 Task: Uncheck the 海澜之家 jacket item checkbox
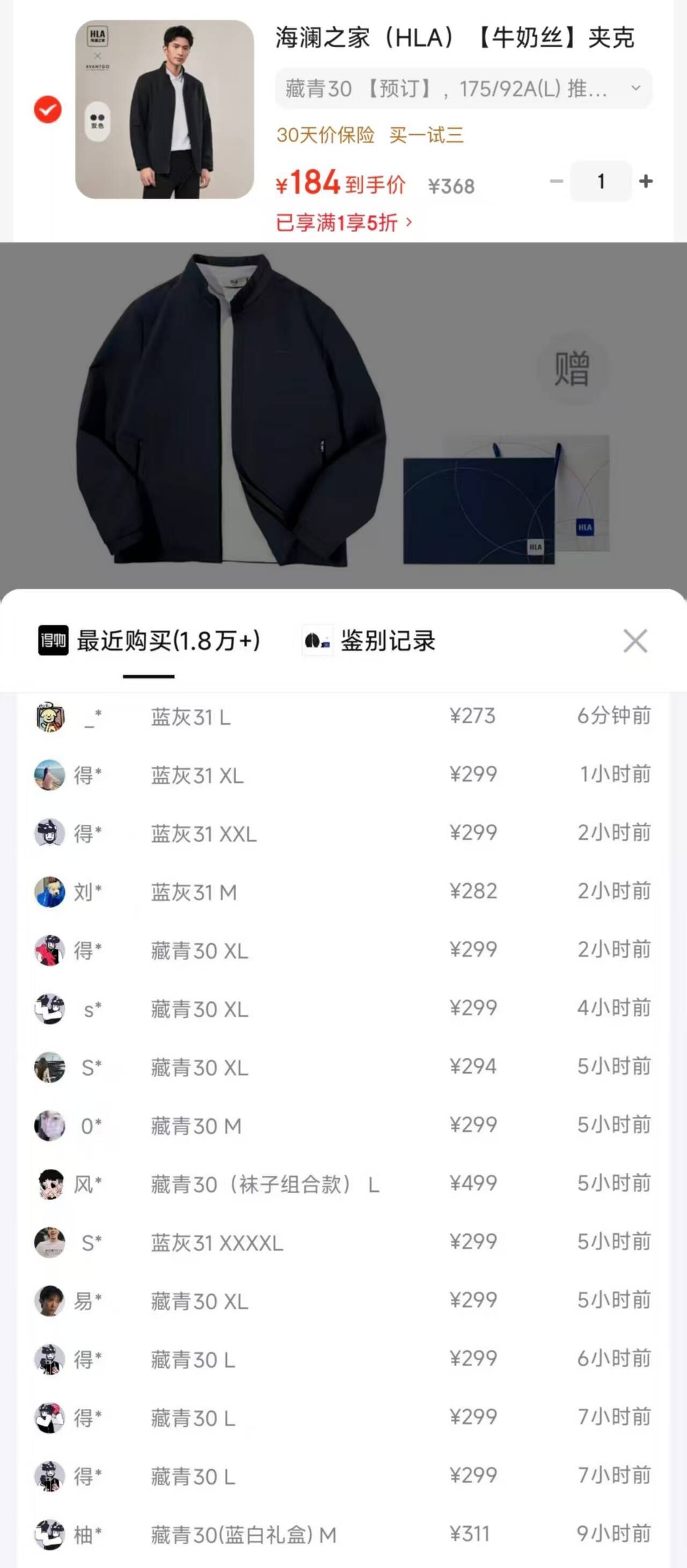coord(47,110)
